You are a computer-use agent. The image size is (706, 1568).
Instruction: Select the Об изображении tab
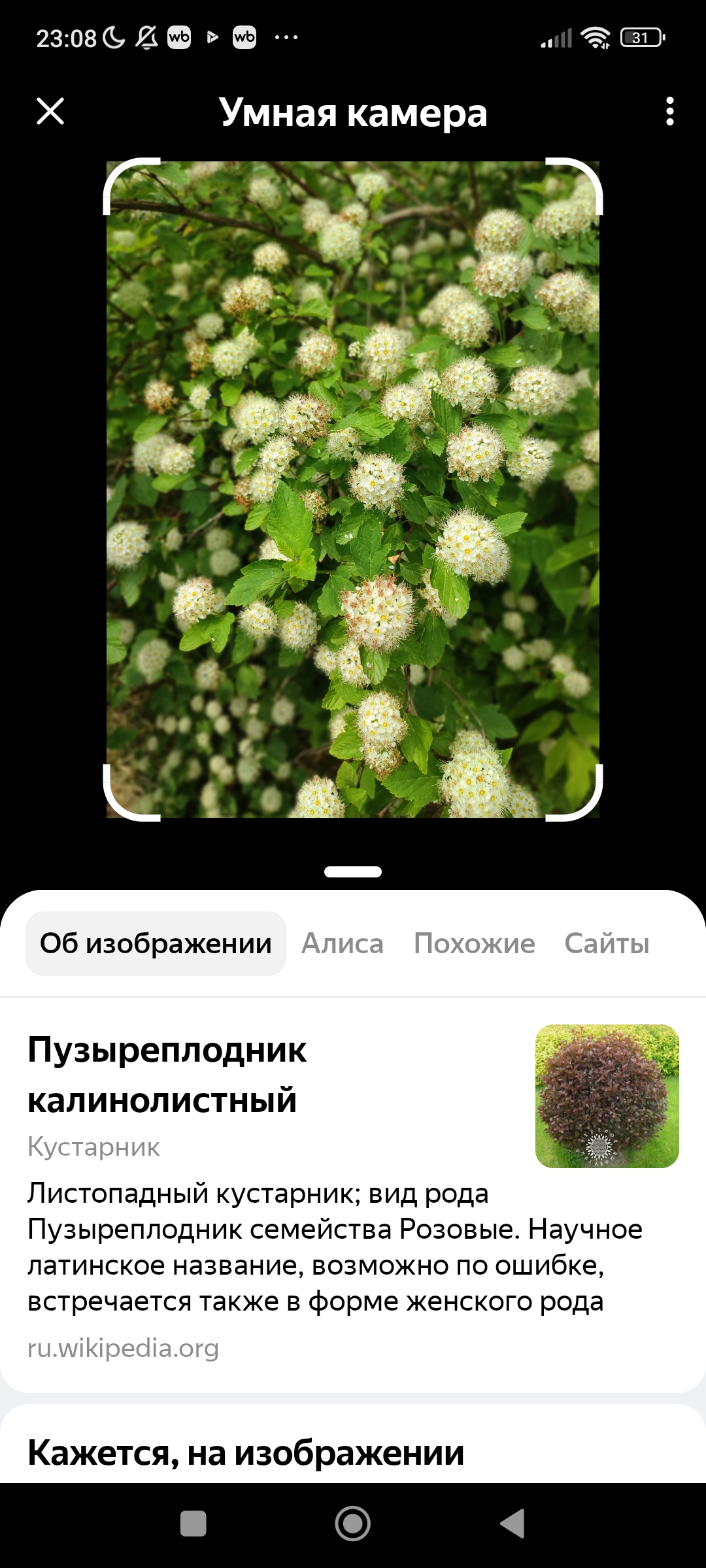[156, 943]
